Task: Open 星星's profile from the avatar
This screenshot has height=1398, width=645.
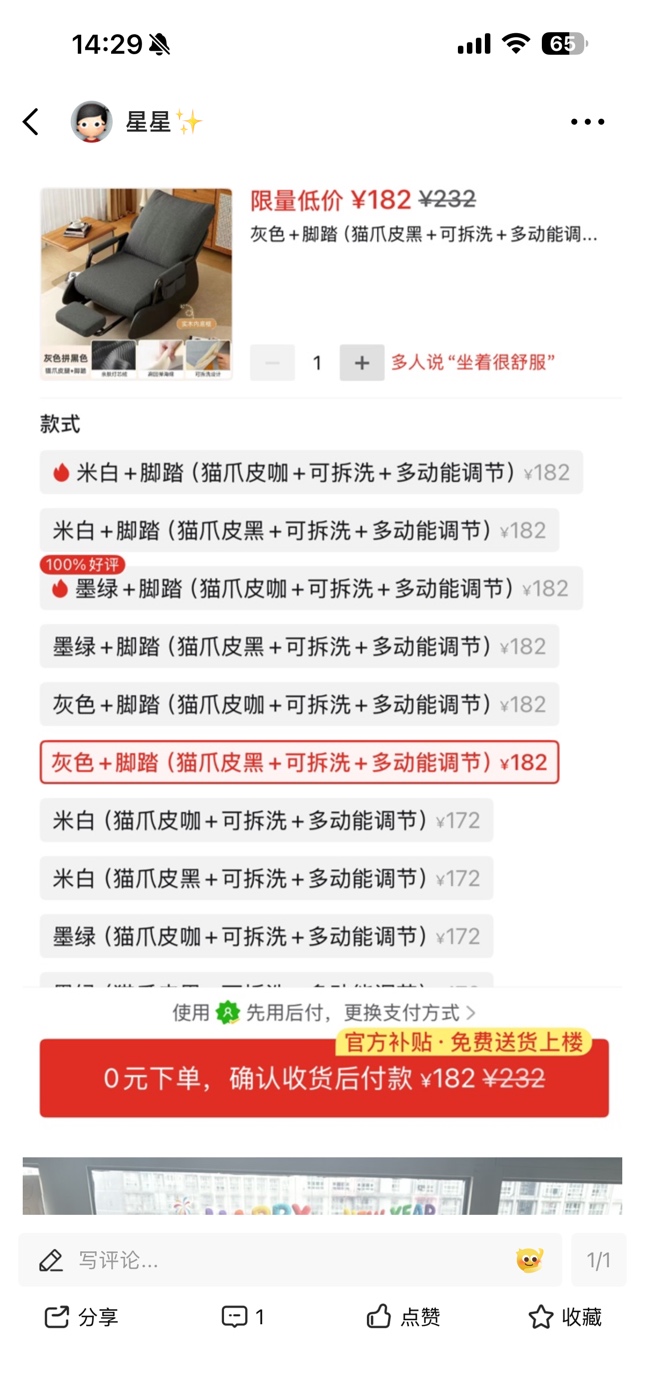Action: pyautogui.click(x=91, y=122)
